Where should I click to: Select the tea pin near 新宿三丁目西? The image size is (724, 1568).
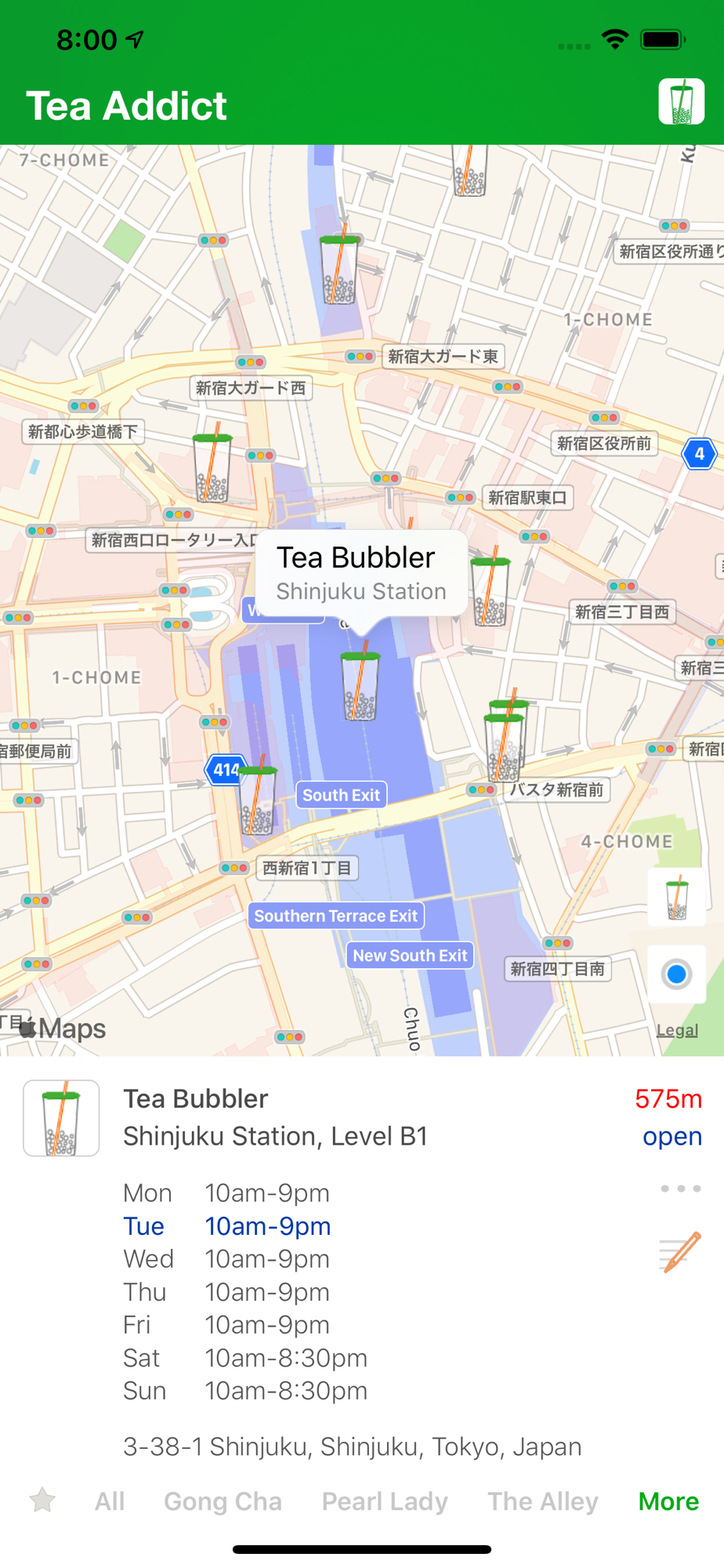[x=491, y=588]
